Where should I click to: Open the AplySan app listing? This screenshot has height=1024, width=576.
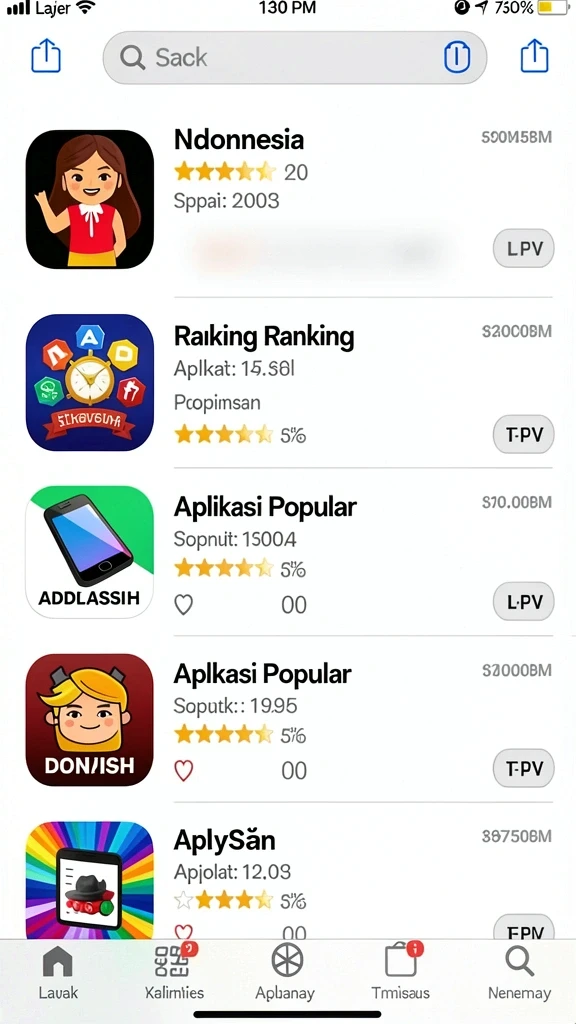click(x=288, y=880)
